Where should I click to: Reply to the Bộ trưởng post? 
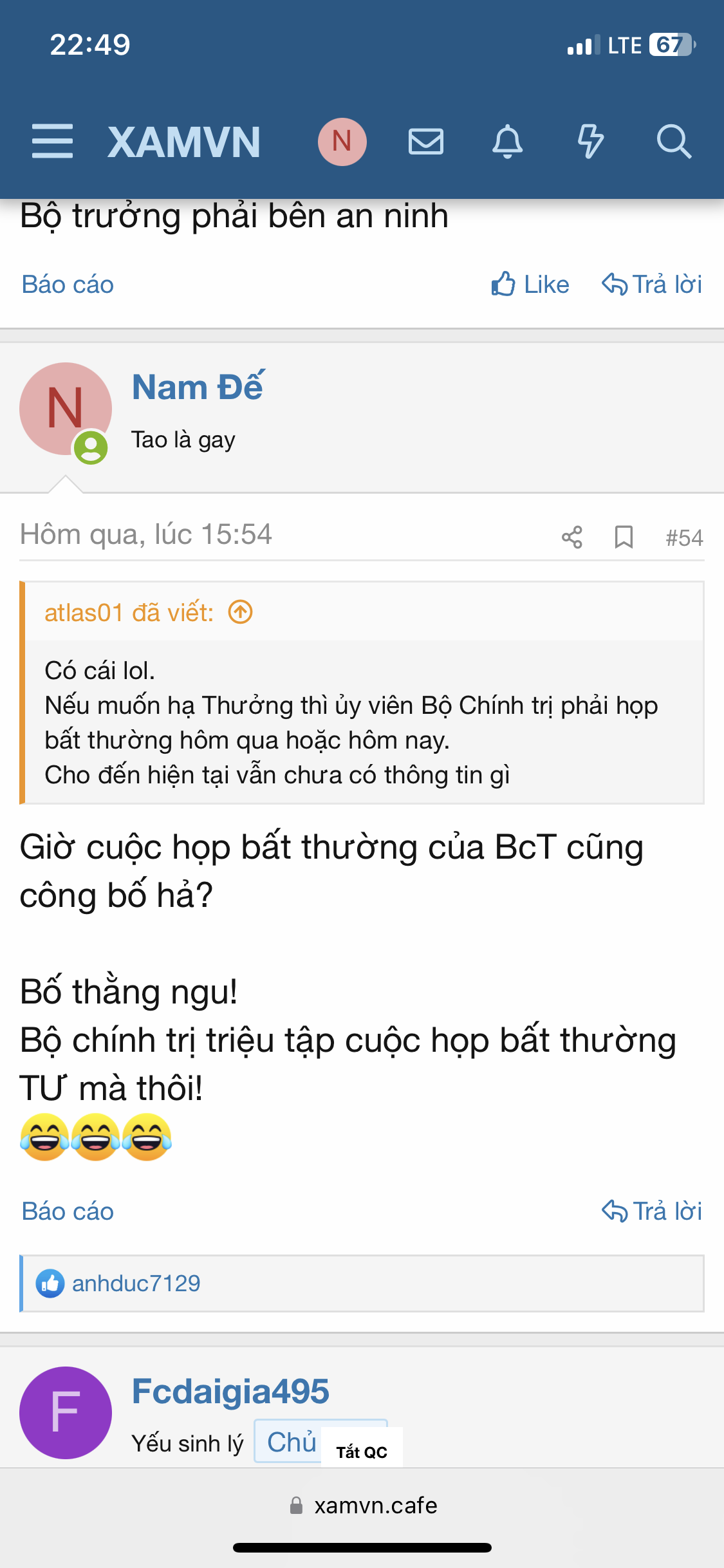(652, 285)
